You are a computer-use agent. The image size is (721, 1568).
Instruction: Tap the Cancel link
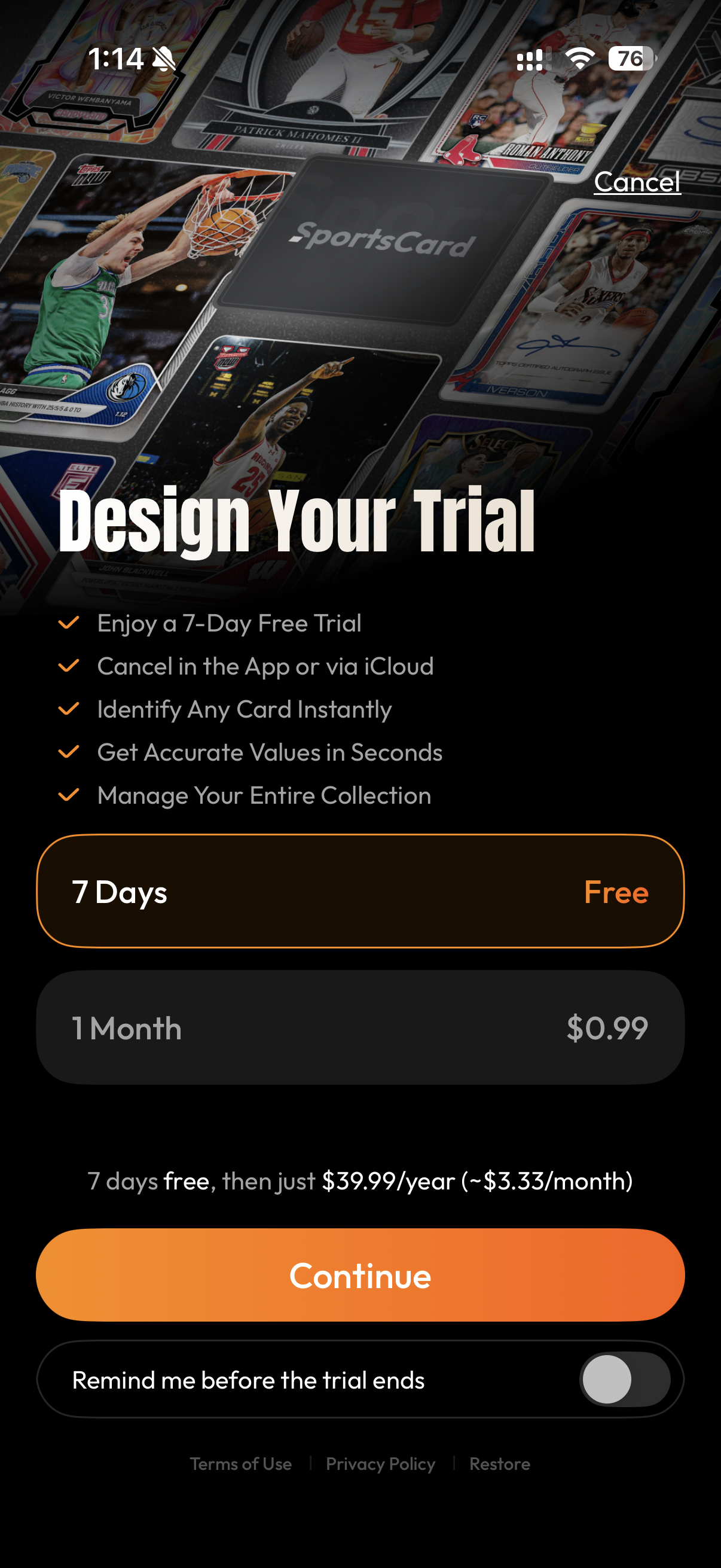[637, 181]
